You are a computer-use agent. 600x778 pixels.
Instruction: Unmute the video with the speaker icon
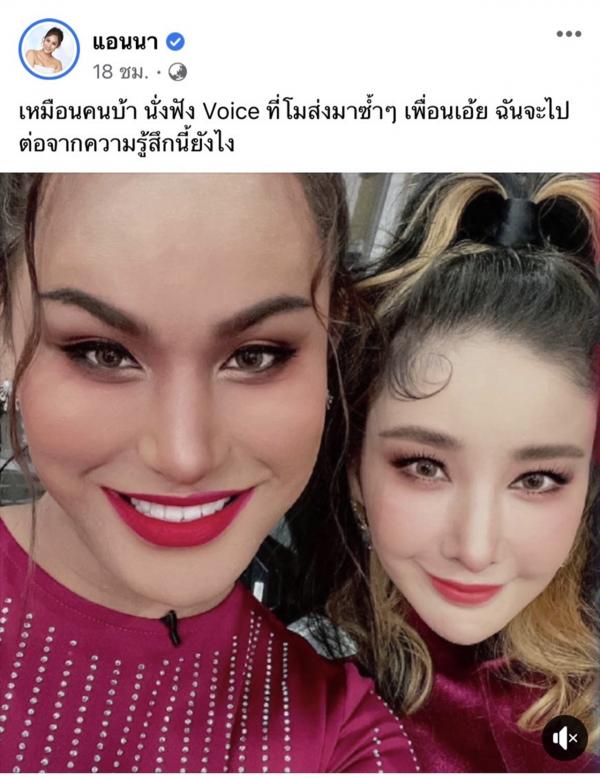565,738
